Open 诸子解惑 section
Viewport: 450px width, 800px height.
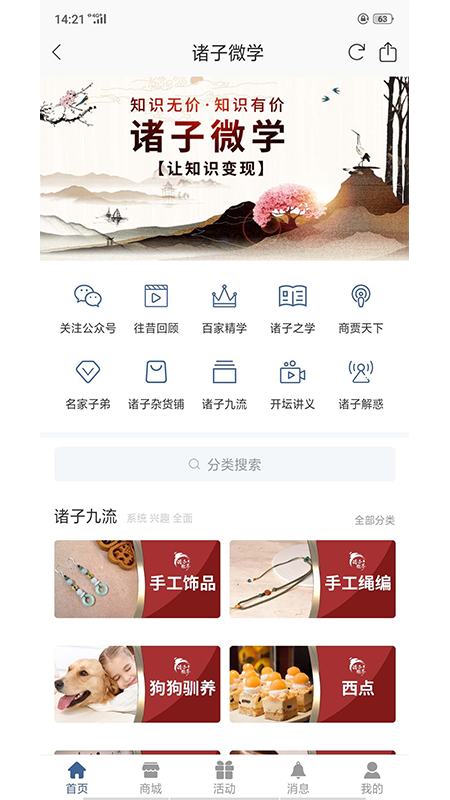tap(361, 385)
